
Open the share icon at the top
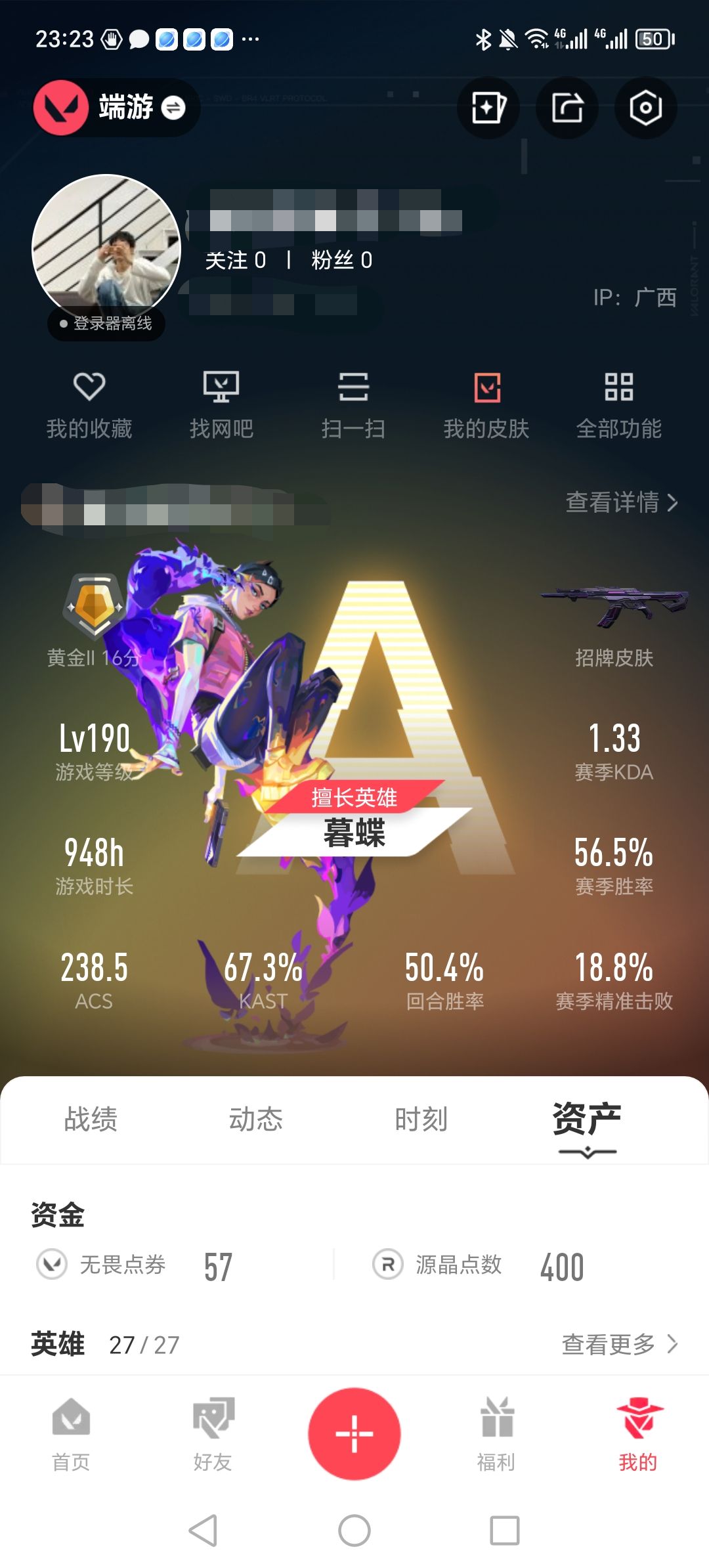tap(567, 108)
